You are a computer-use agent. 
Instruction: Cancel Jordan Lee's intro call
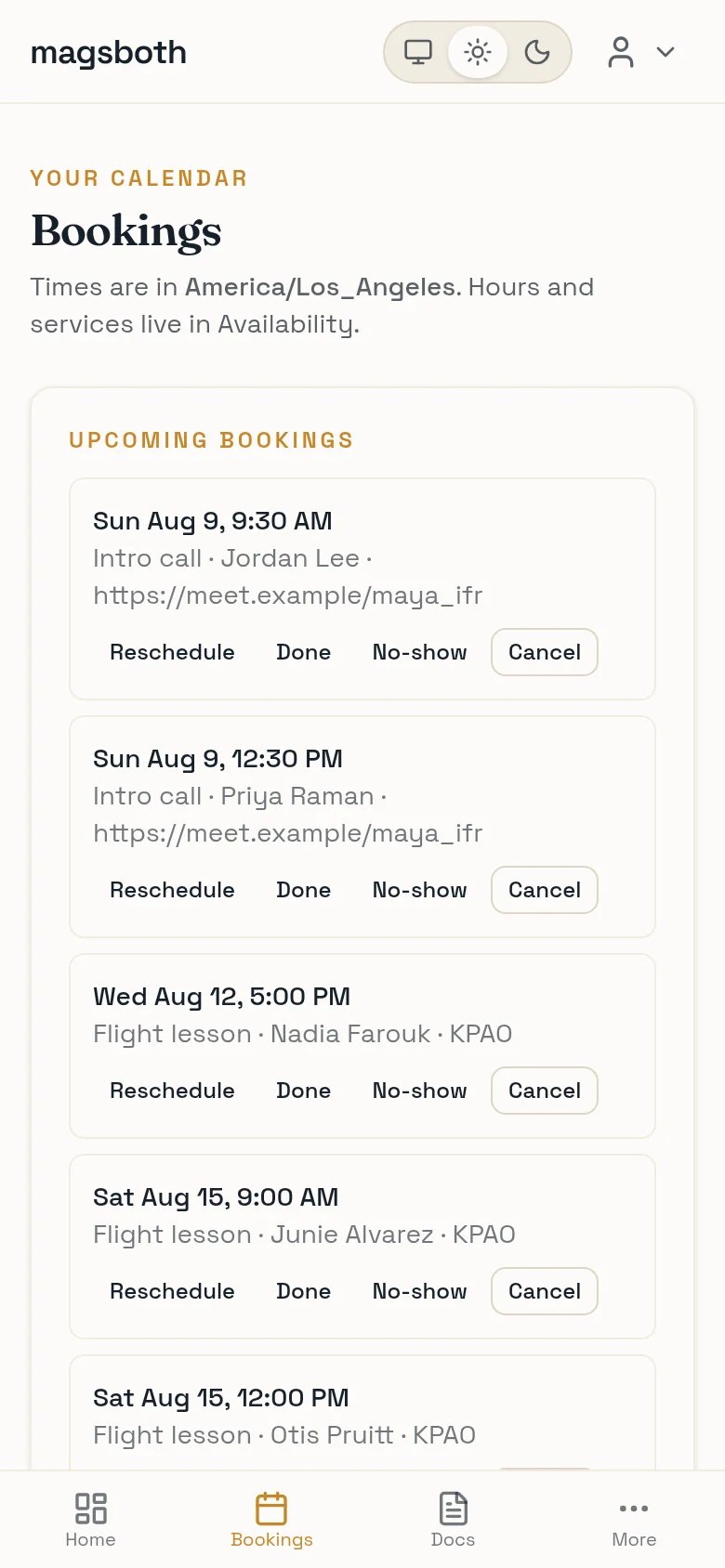(x=545, y=652)
